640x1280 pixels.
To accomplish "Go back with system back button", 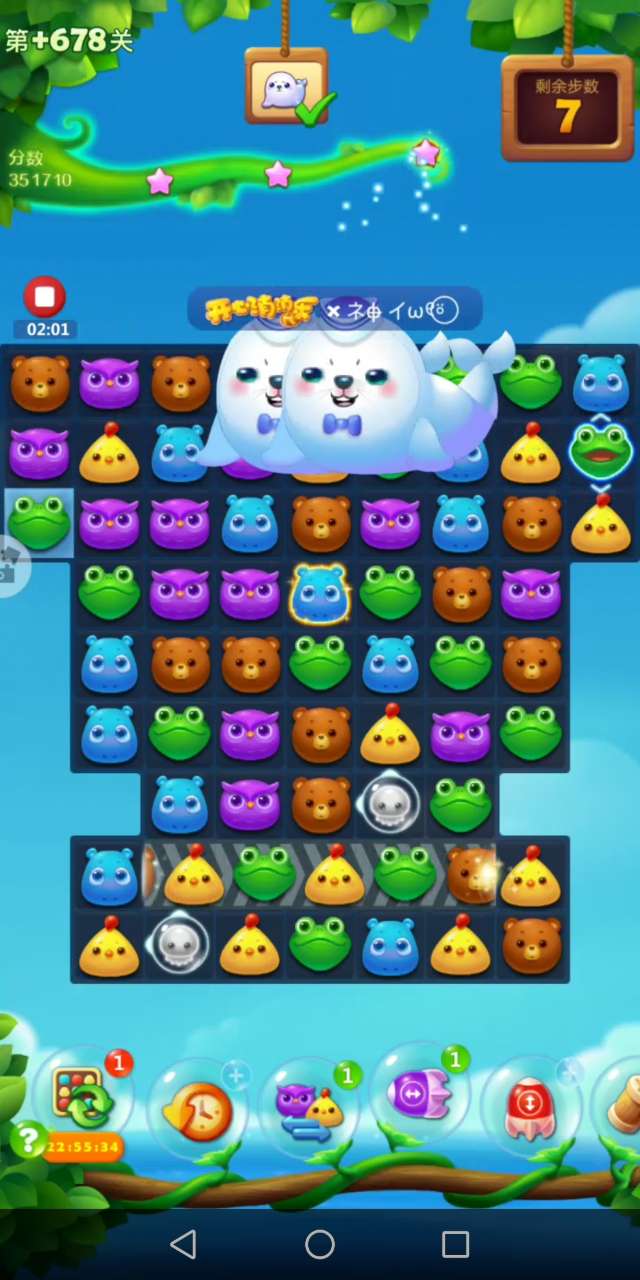I will [183, 1244].
